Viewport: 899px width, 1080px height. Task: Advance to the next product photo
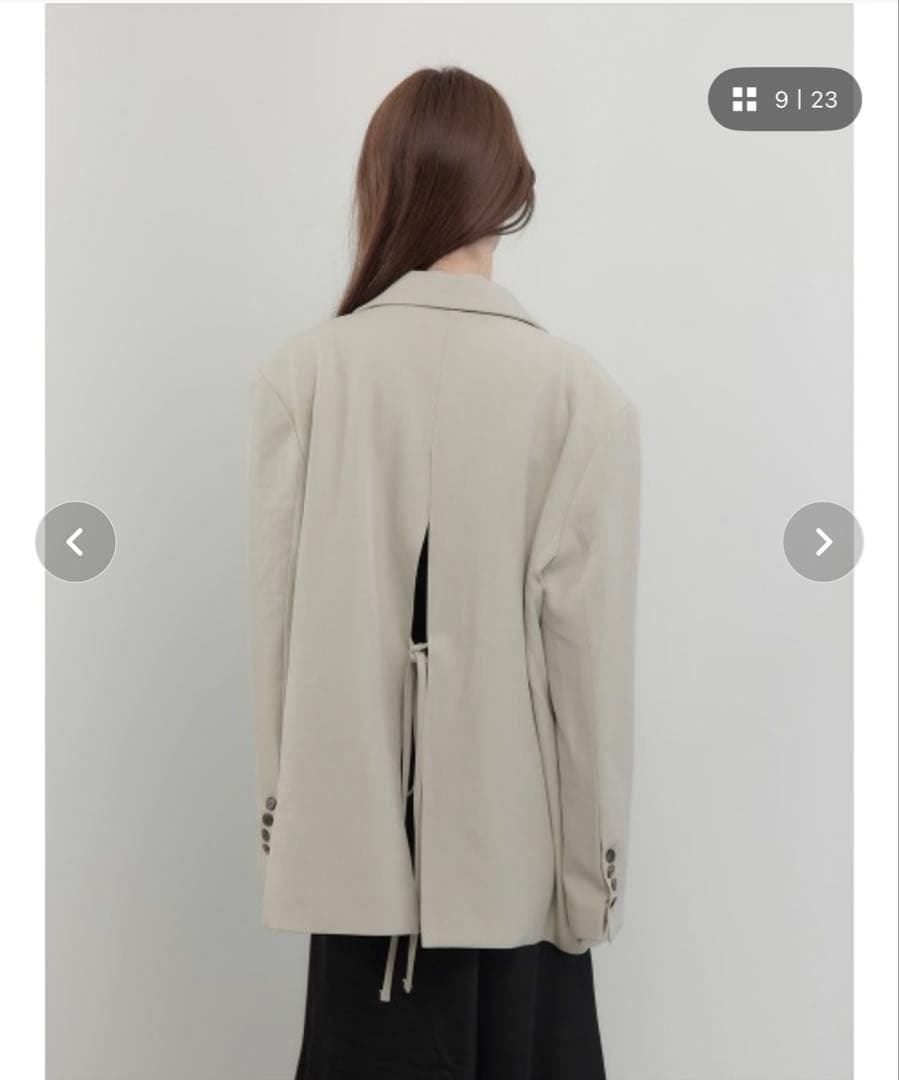coord(823,542)
